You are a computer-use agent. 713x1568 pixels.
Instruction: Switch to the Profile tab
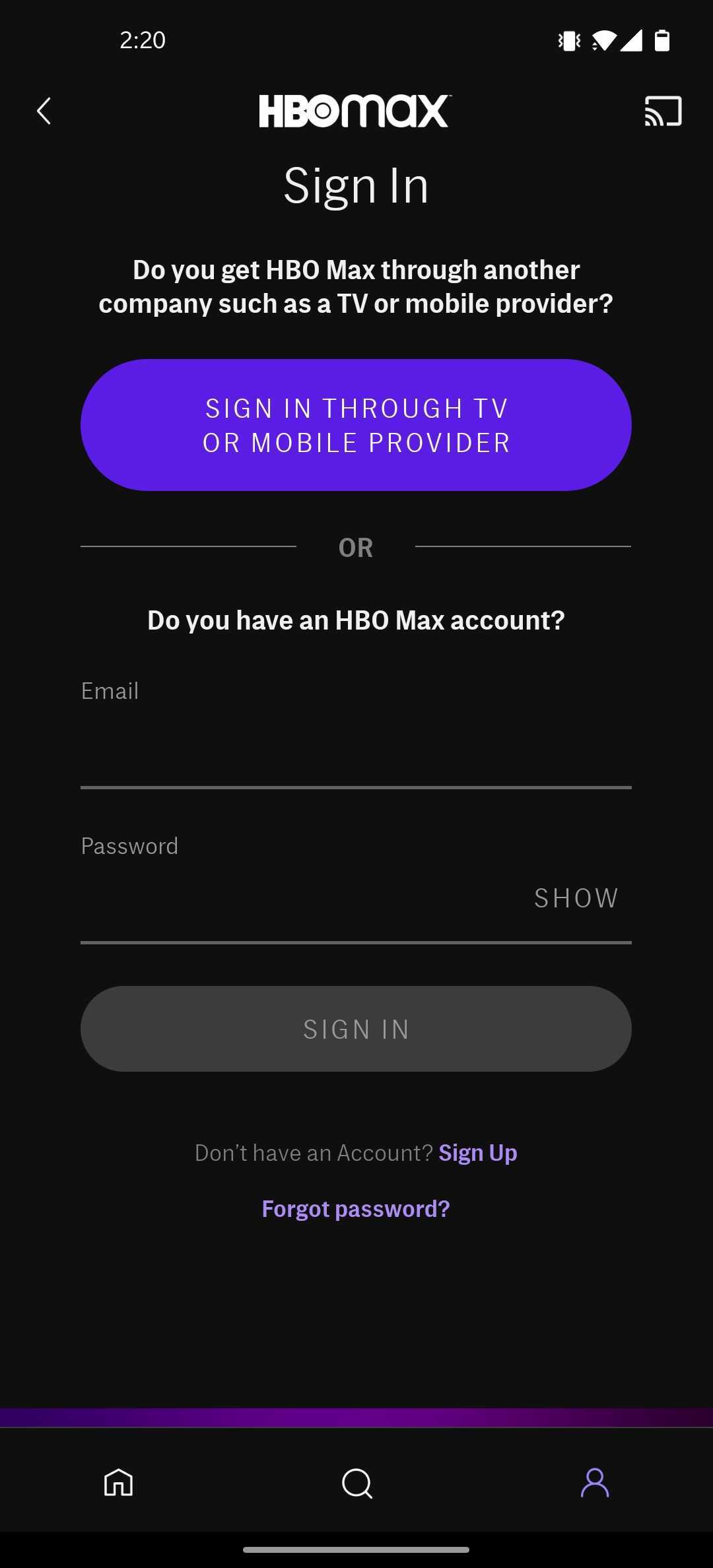pos(594,1483)
